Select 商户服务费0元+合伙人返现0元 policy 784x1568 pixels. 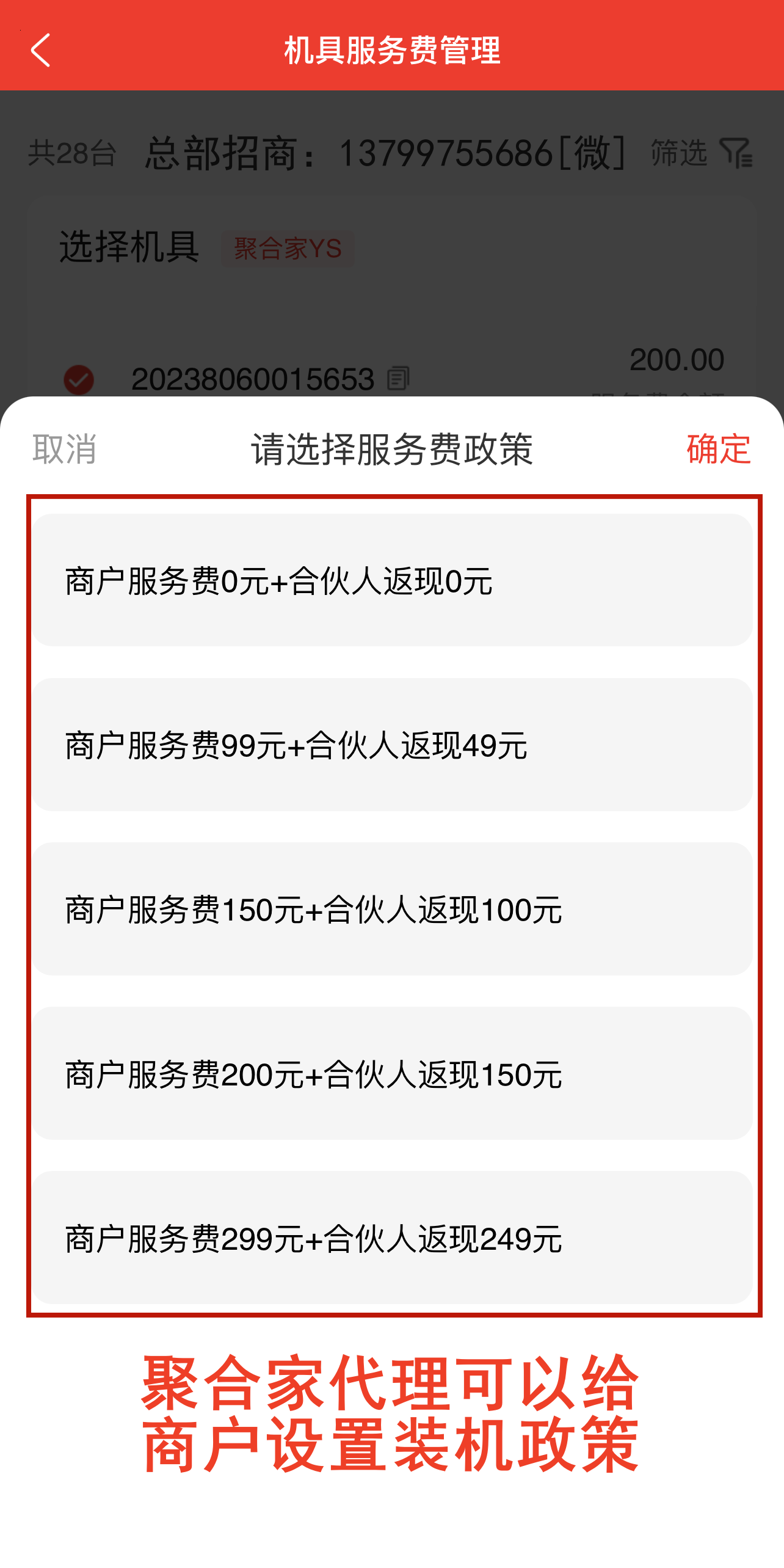click(392, 580)
